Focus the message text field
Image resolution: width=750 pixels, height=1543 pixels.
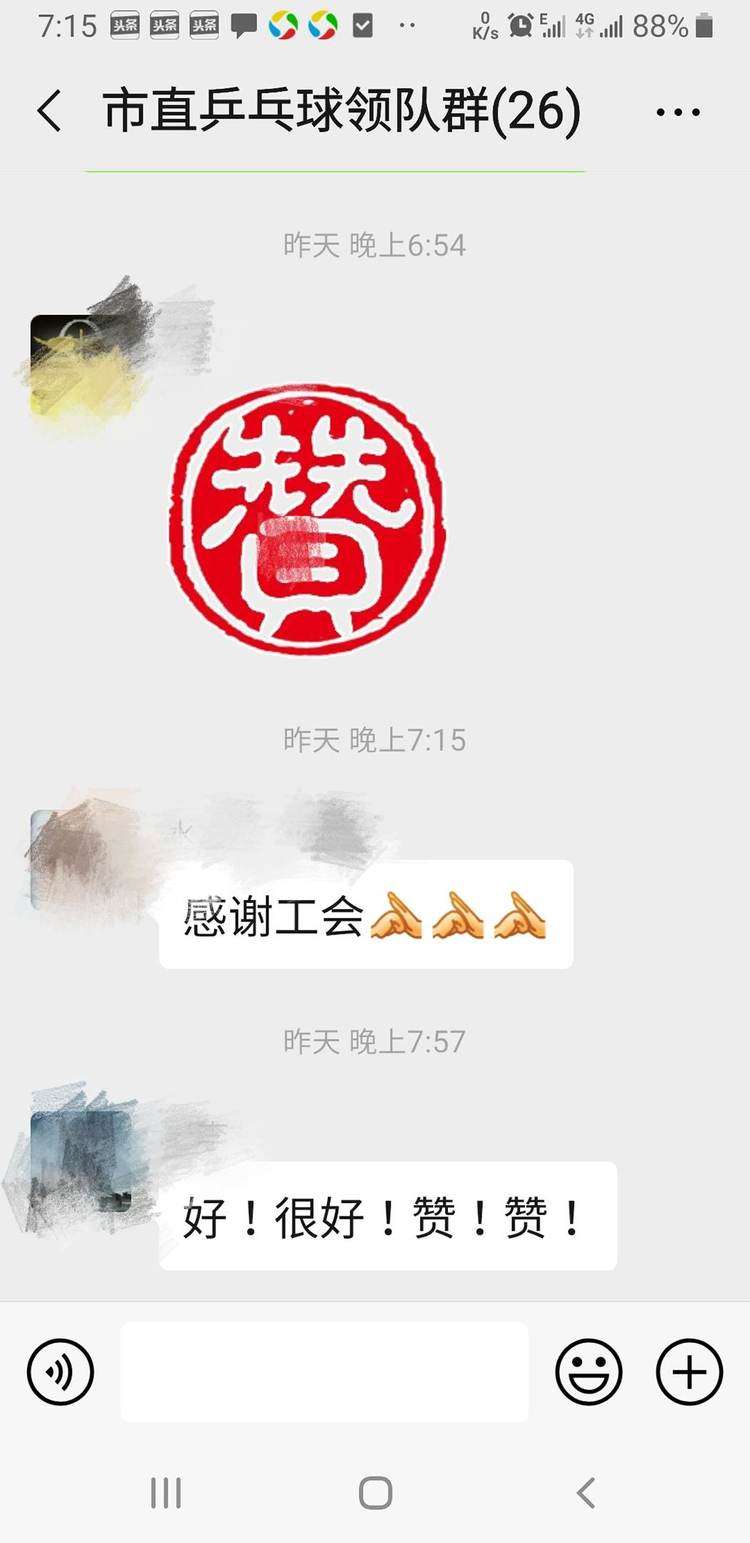[324, 1372]
